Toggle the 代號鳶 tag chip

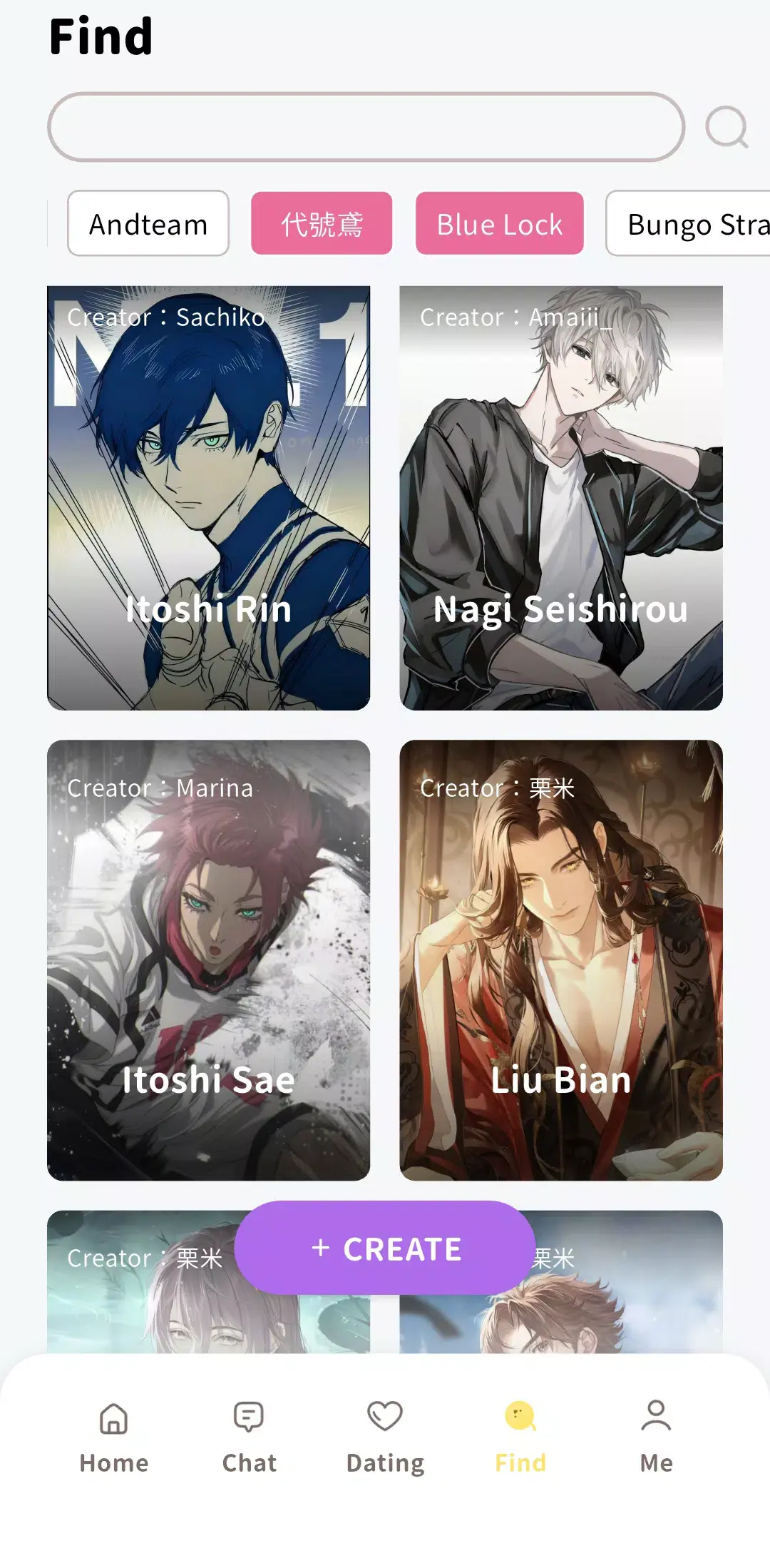(x=322, y=223)
